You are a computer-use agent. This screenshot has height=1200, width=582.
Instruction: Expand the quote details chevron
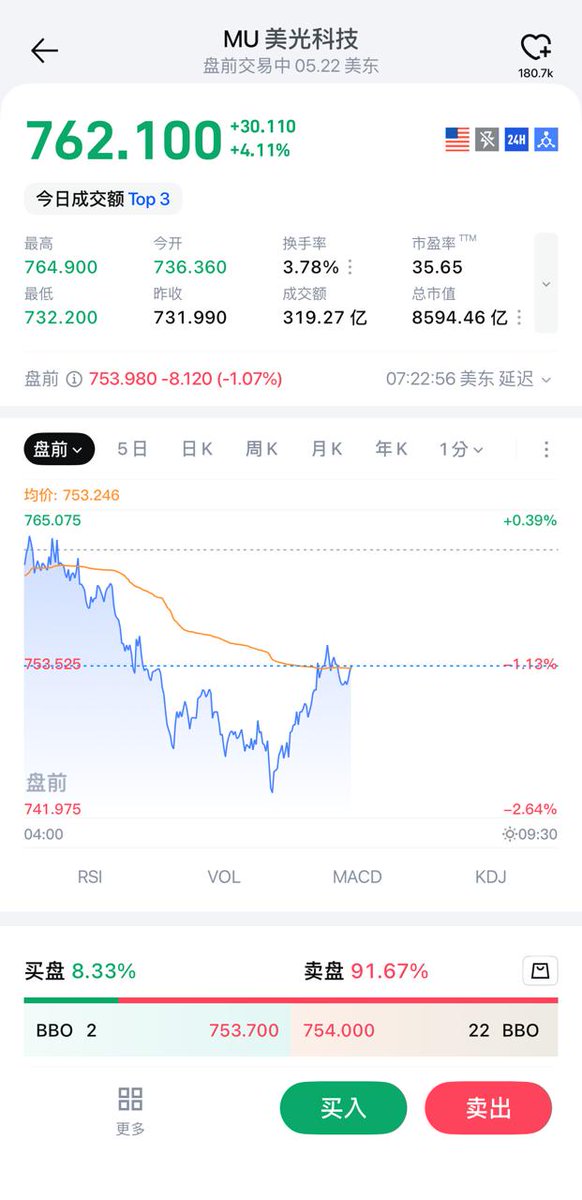pyautogui.click(x=546, y=283)
